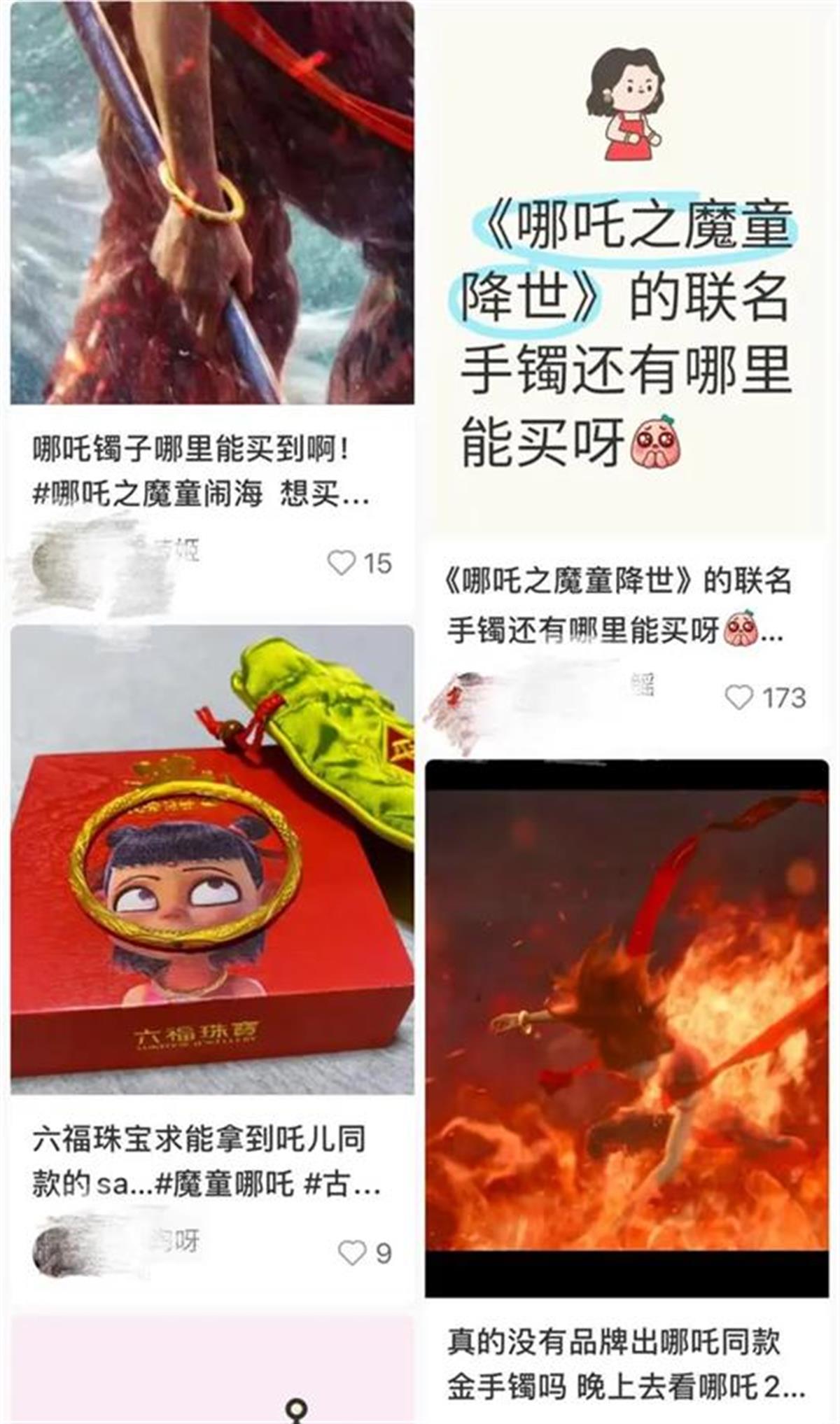The image size is (840, 1424).
Task: Open the 六福珠宝 gold bracelet post
Action: click(211, 860)
